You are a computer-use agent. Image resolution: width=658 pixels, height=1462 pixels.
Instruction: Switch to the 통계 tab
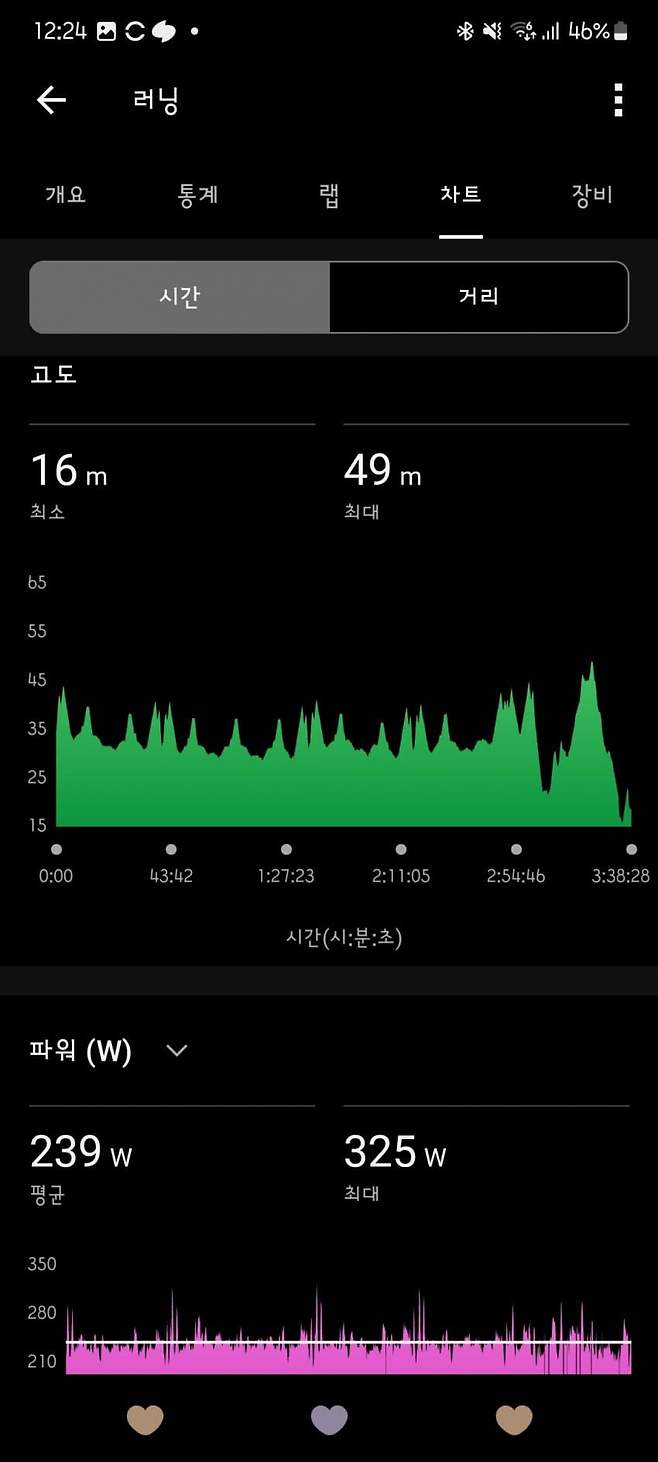[198, 195]
